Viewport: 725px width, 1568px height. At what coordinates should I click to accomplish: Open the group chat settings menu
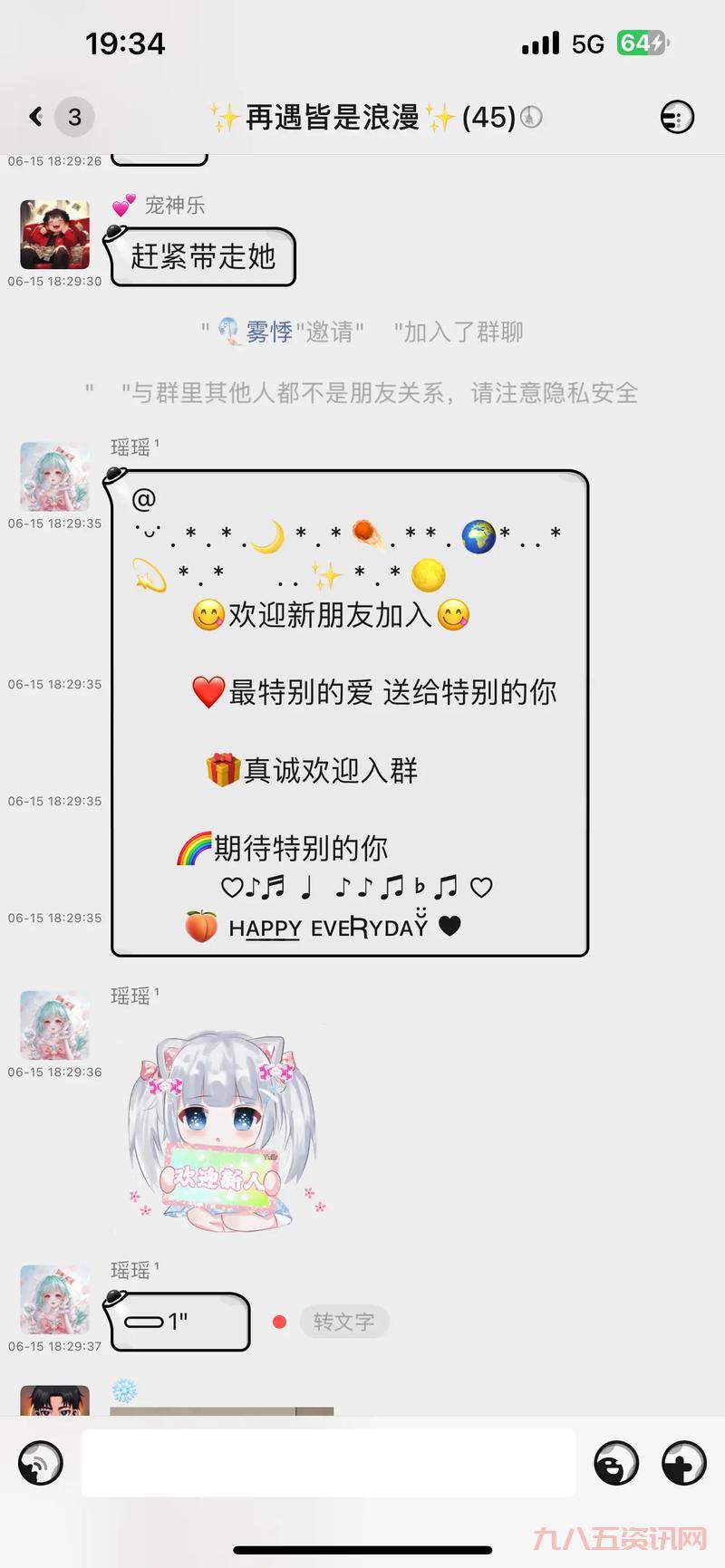point(676,117)
